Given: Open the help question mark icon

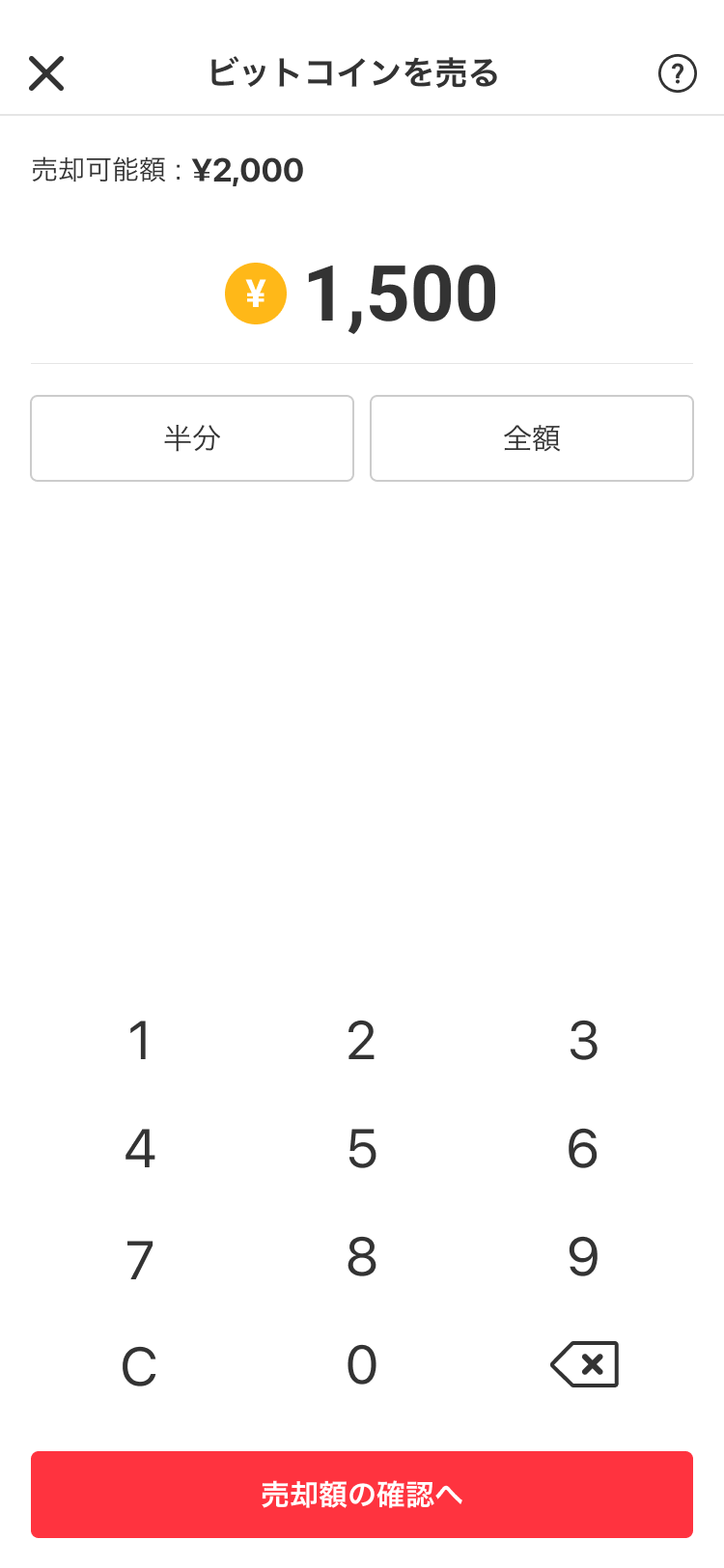Looking at the screenshot, I should click(677, 73).
